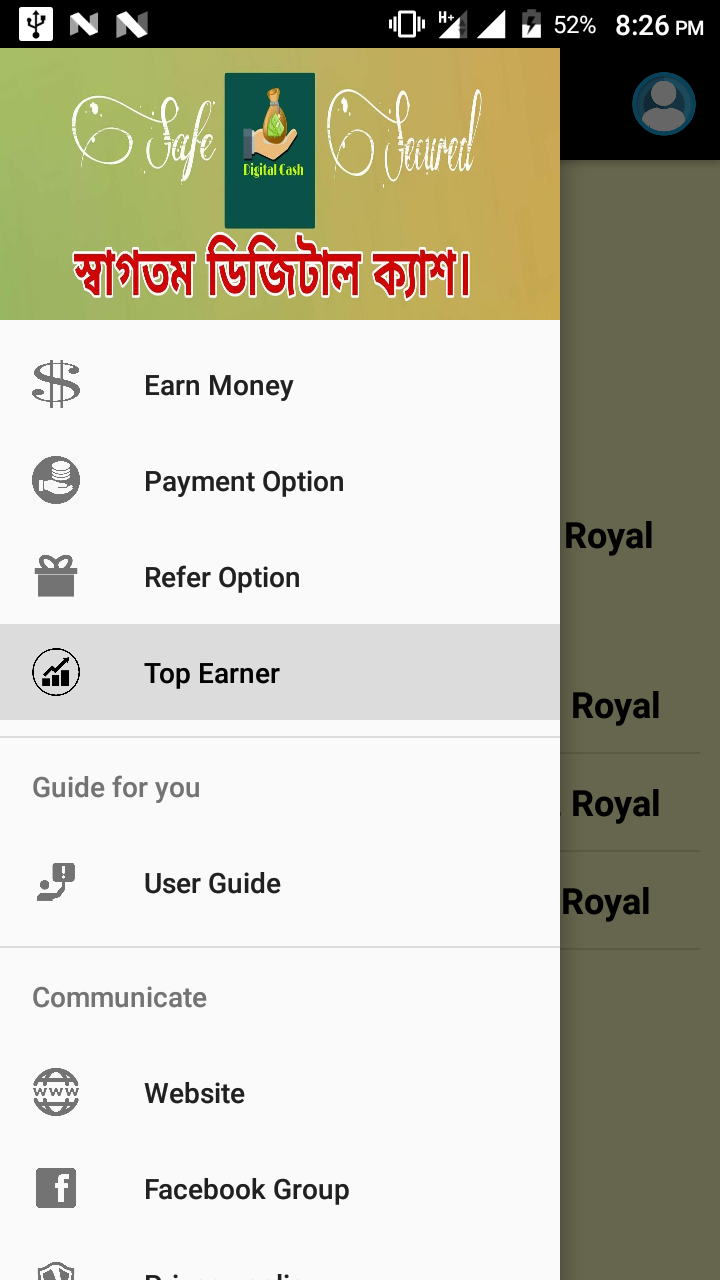Go to Refer Option
This screenshot has width=720, height=1280.
click(x=221, y=578)
